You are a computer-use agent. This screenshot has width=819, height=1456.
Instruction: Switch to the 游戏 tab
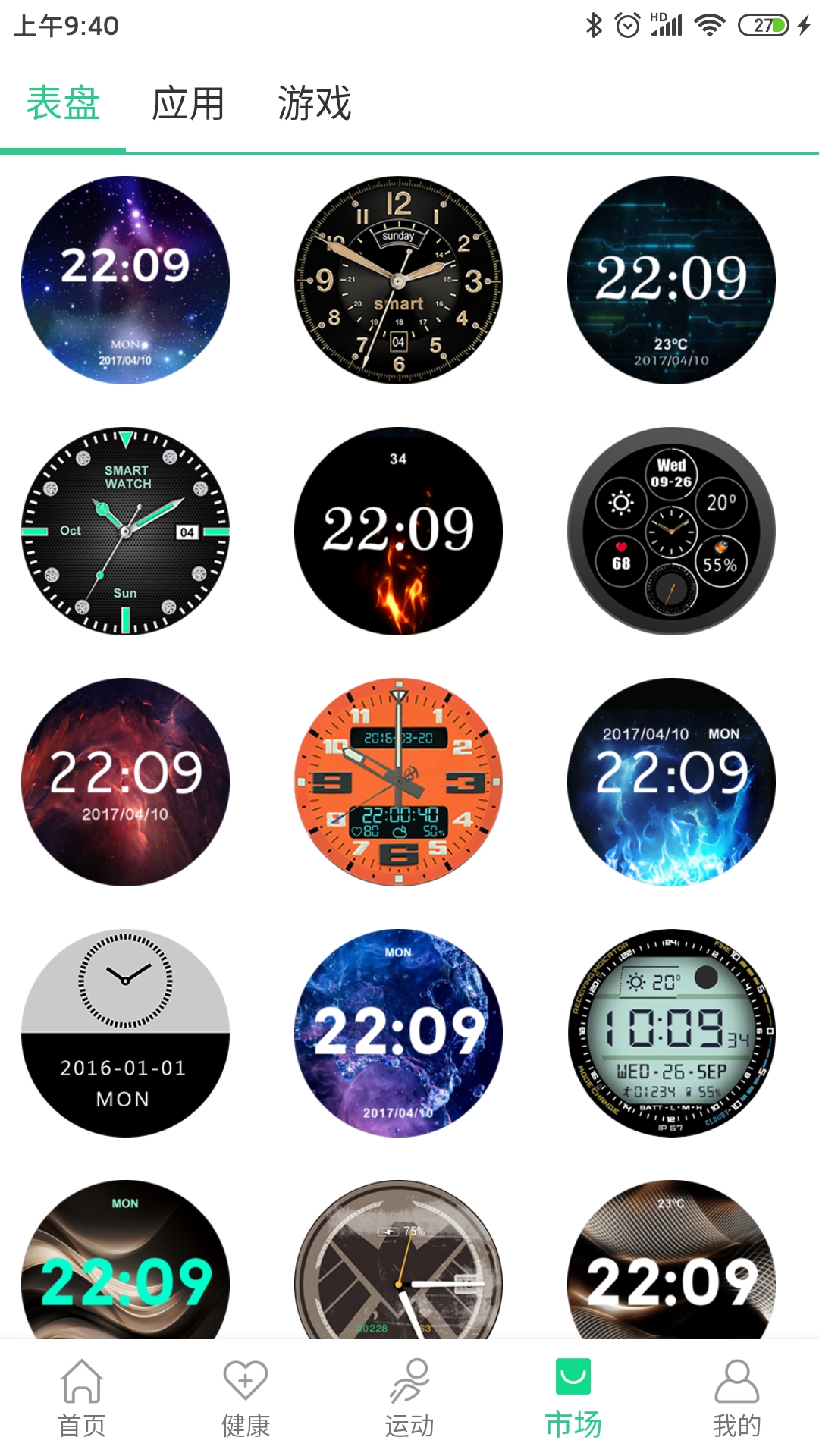[x=314, y=104]
